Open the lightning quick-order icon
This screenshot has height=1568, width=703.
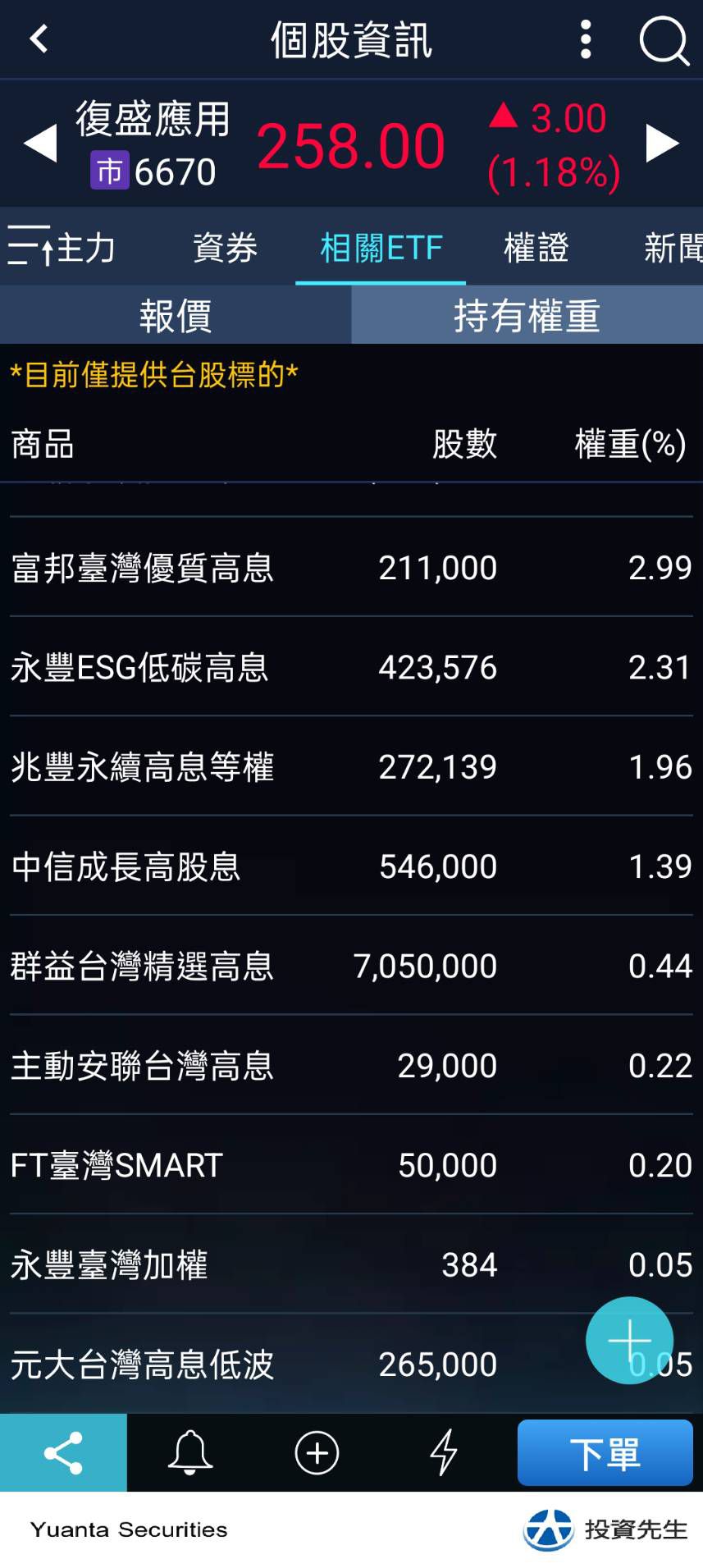444,1453
